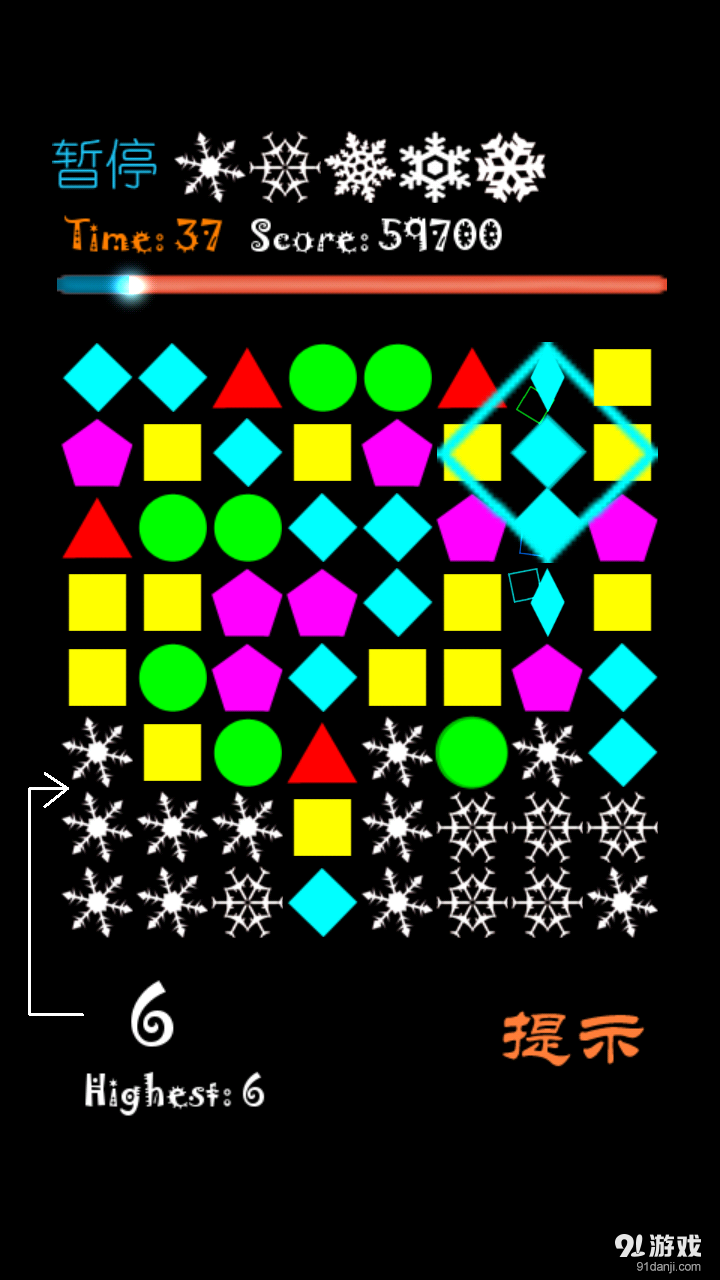Click the green circle in the top row

coord(322,378)
